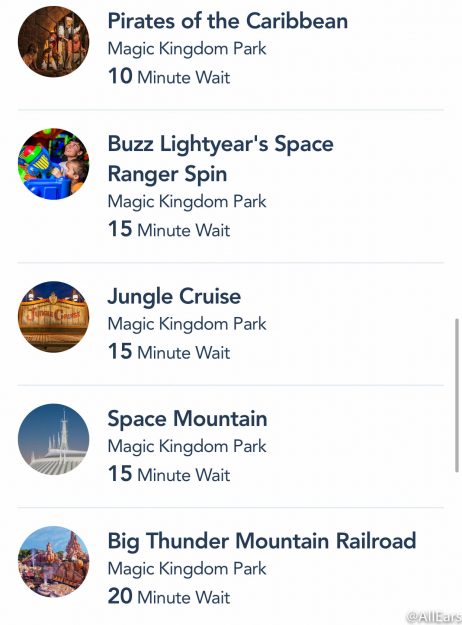
Task: Open Pirates of the Caribbean attraction details
Action: tap(230, 50)
